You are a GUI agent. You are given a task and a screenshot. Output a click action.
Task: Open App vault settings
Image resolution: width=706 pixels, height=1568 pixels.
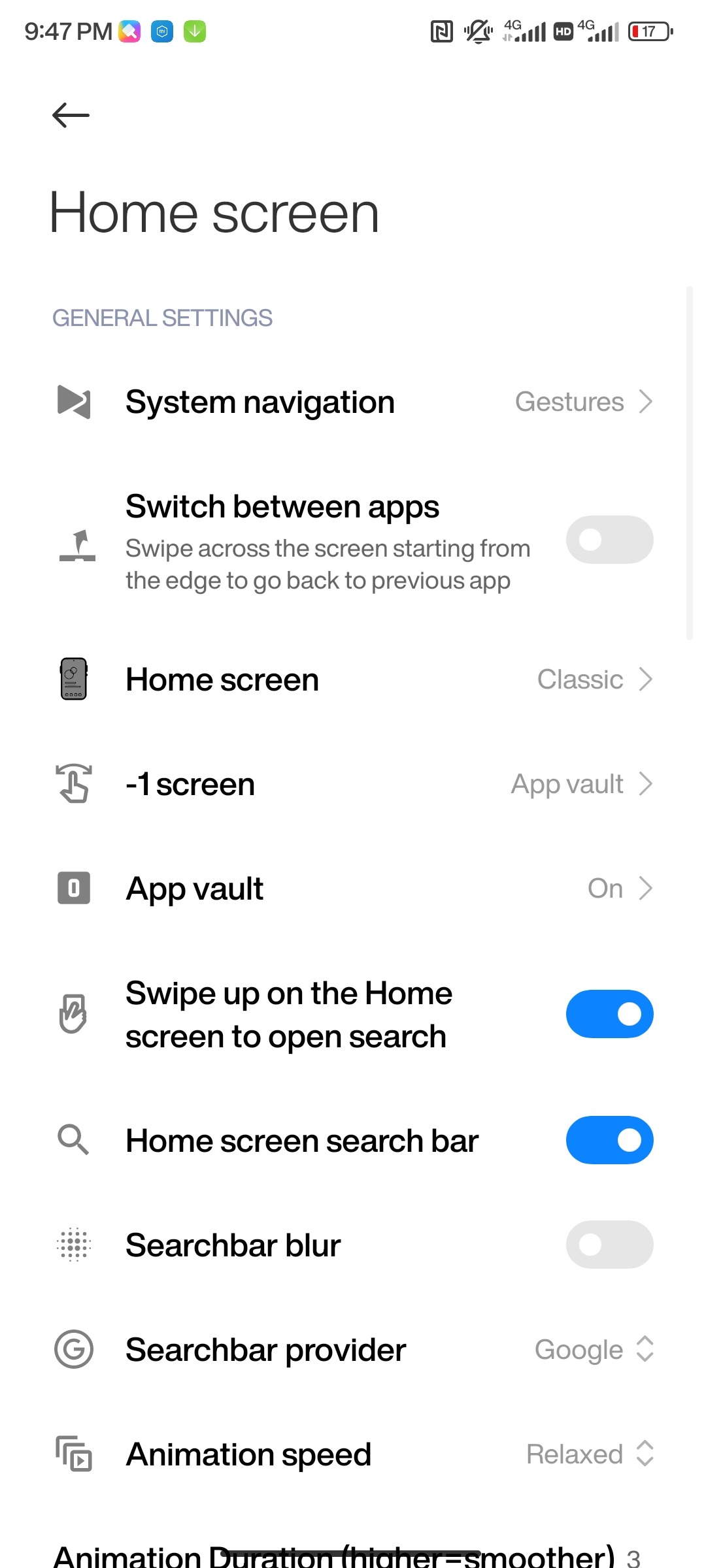click(x=353, y=889)
